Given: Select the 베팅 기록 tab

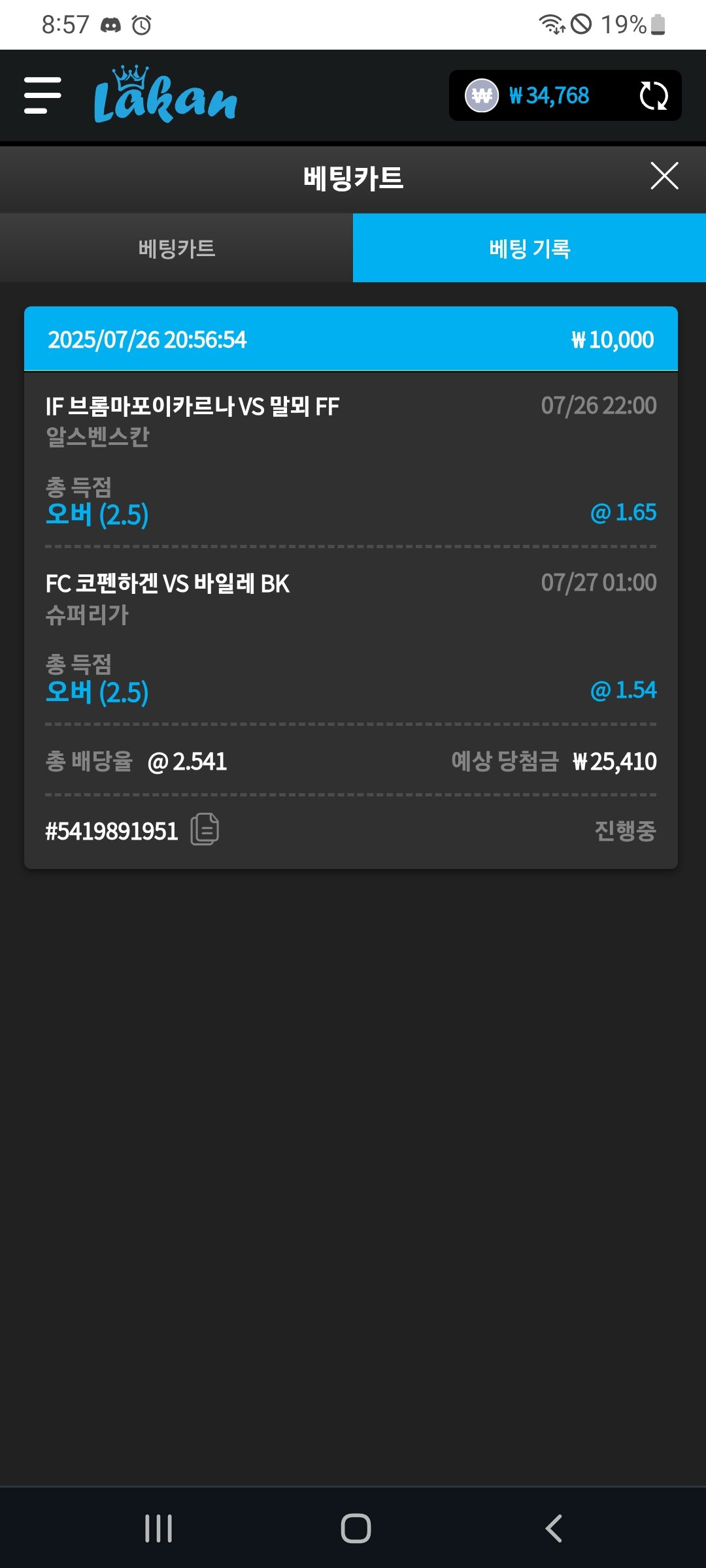Looking at the screenshot, I should click(529, 248).
